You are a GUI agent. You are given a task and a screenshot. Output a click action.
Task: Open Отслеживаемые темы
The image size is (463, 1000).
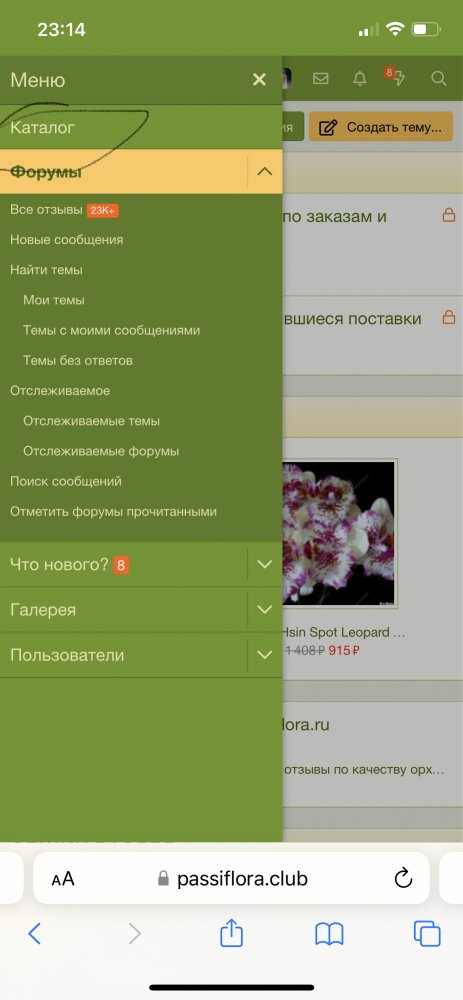pyautogui.click(x=91, y=421)
